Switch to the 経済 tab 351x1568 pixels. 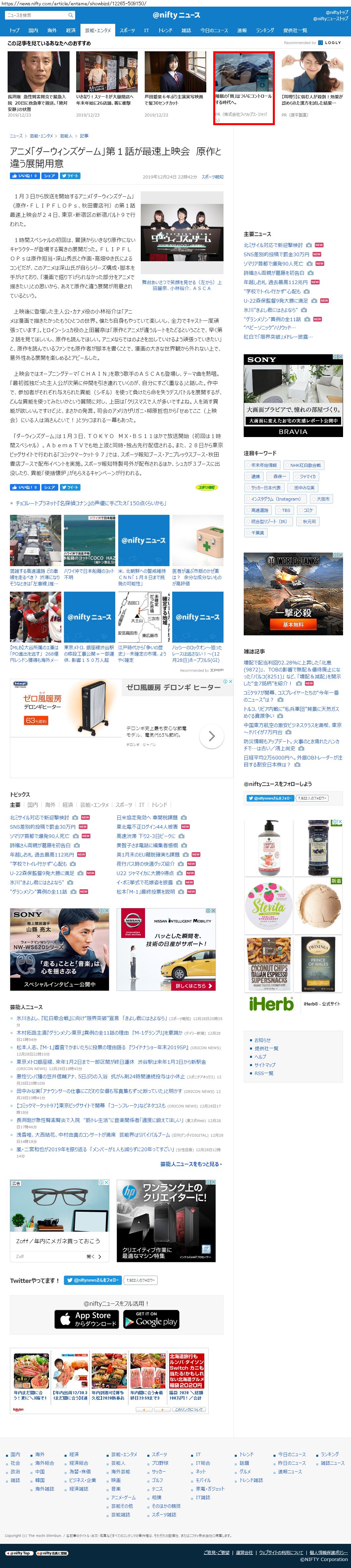tap(71, 30)
